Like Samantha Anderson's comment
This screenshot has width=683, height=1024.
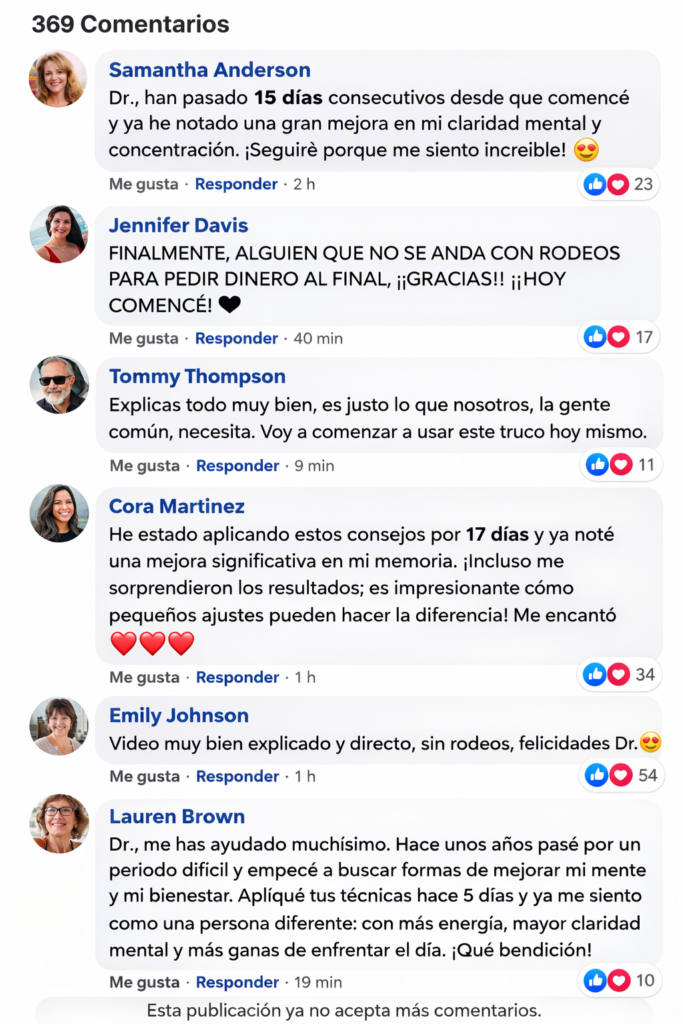click(x=144, y=184)
